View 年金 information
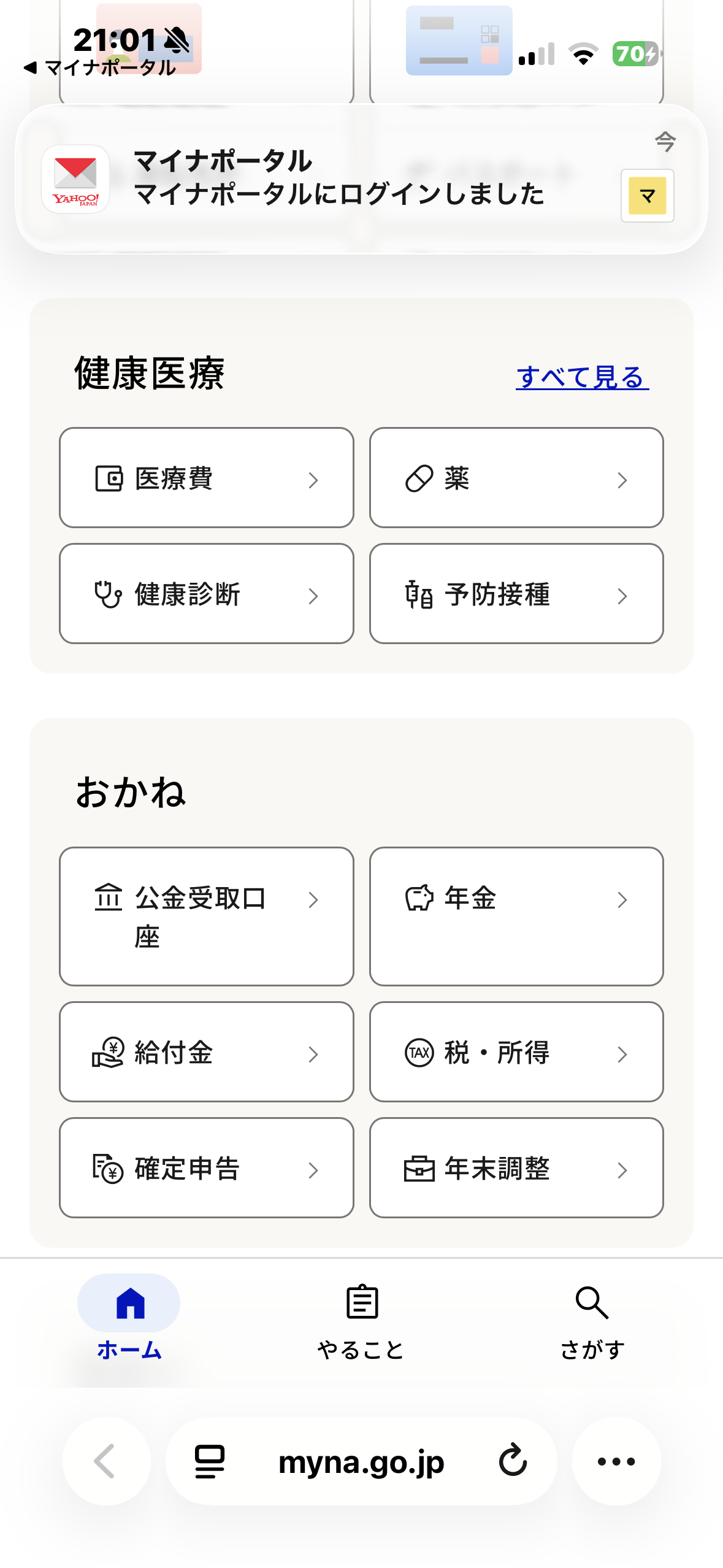Screen dimensions: 723x1568 [x=516, y=917]
